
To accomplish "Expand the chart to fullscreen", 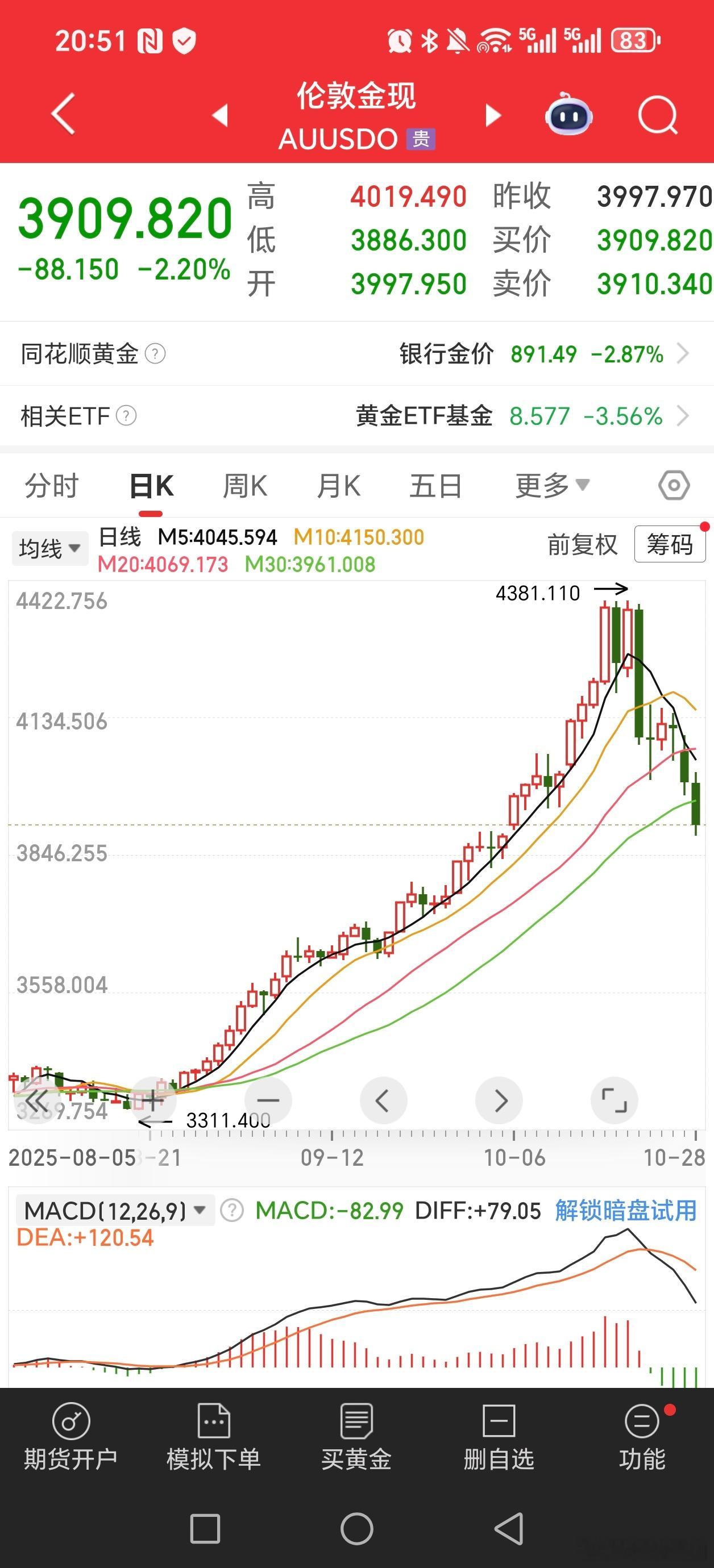I will pos(615,1099).
